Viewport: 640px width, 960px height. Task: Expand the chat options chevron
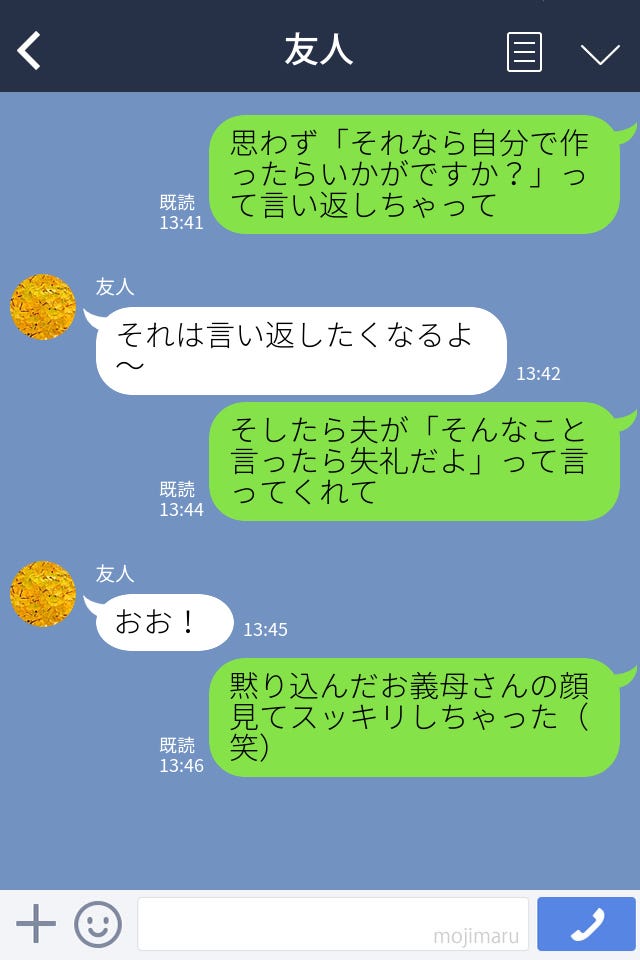pos(600,53)
